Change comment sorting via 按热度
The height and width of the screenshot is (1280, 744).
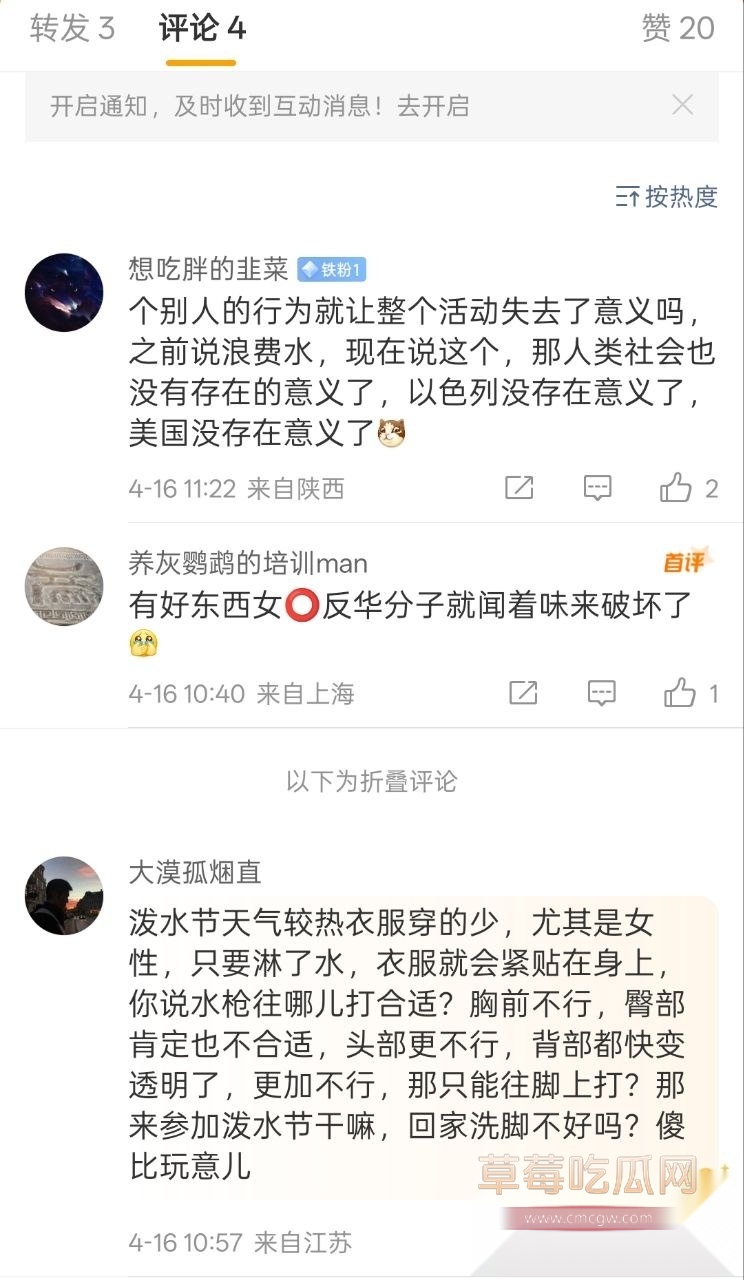667,196
